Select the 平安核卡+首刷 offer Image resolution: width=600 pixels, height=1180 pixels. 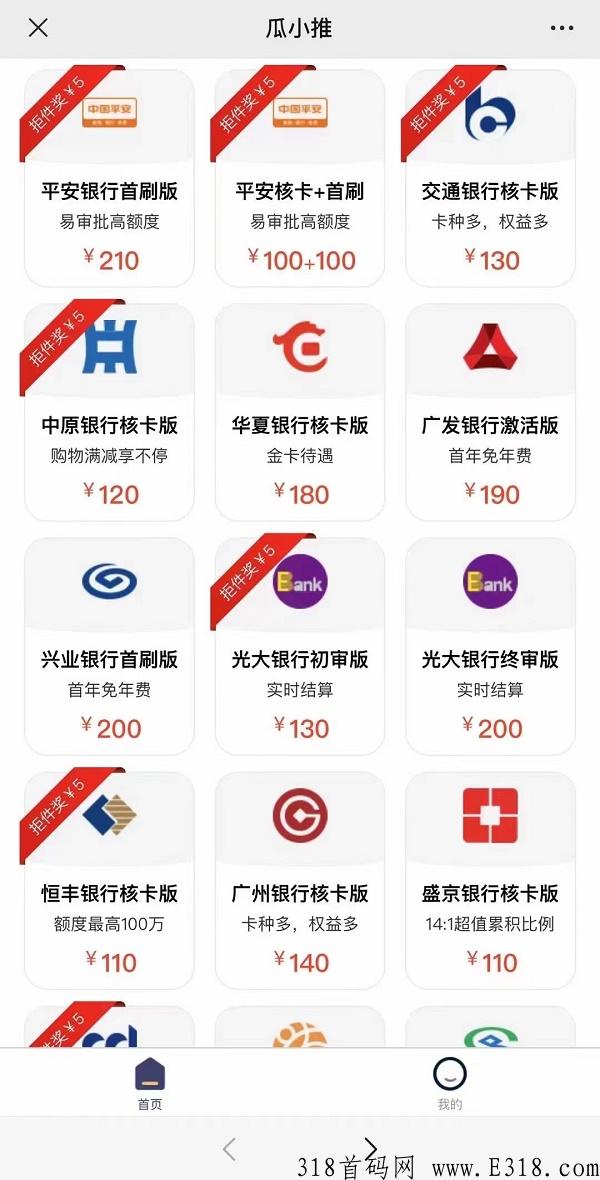coord(300,178)
